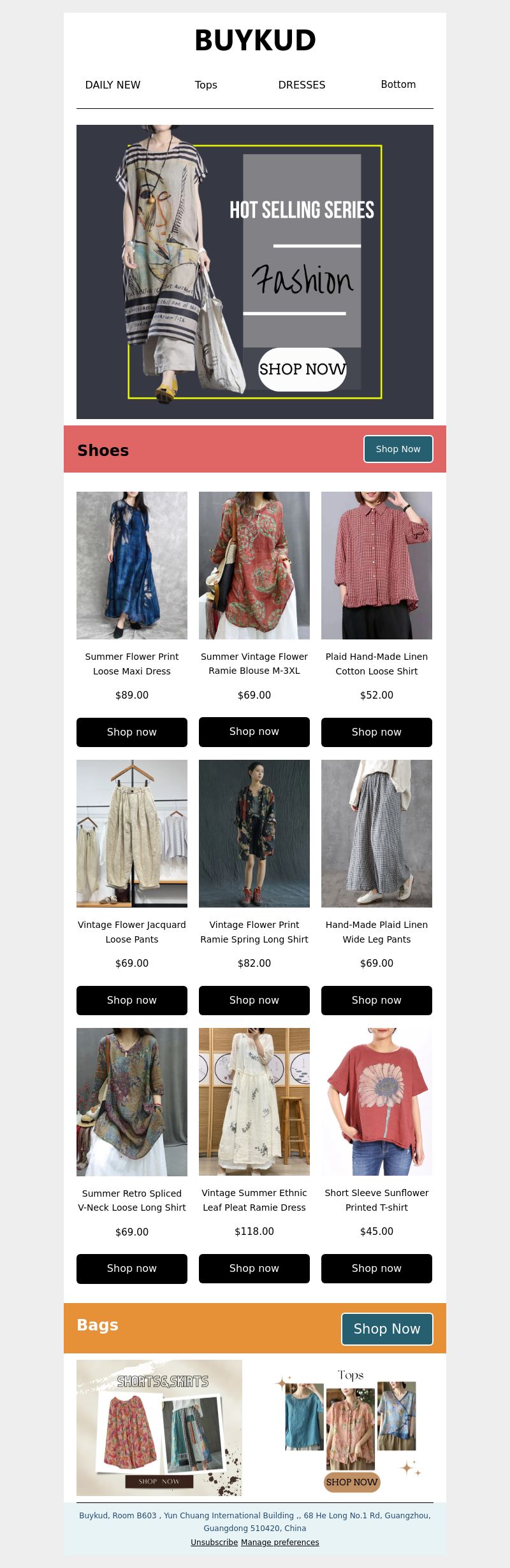This screenshot has height=1568, width=510.
Task: Select the Bottom category link
Action: pos(398,85)
